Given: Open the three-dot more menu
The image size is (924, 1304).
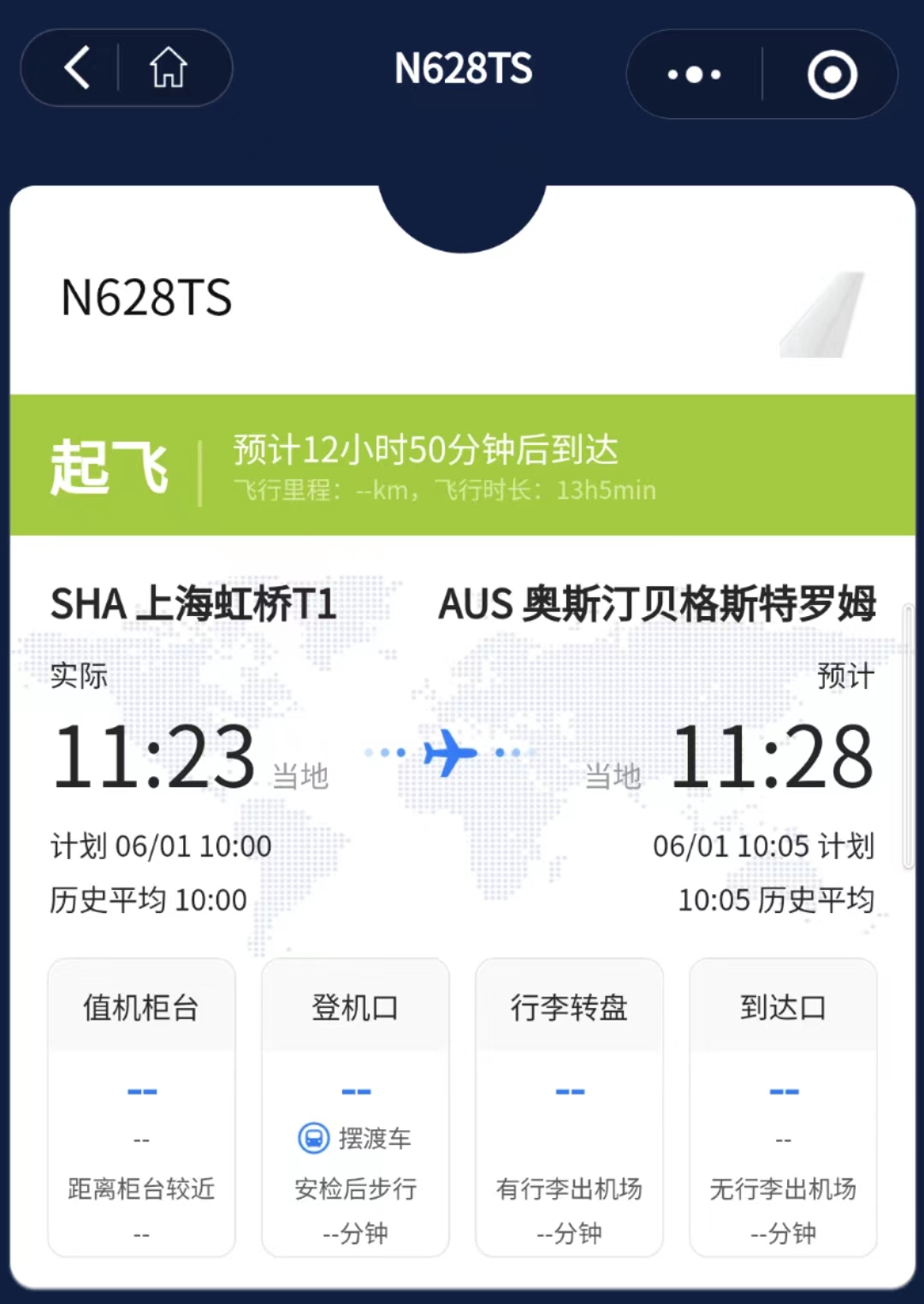Looking at the screenshot, I should (694, 74).
